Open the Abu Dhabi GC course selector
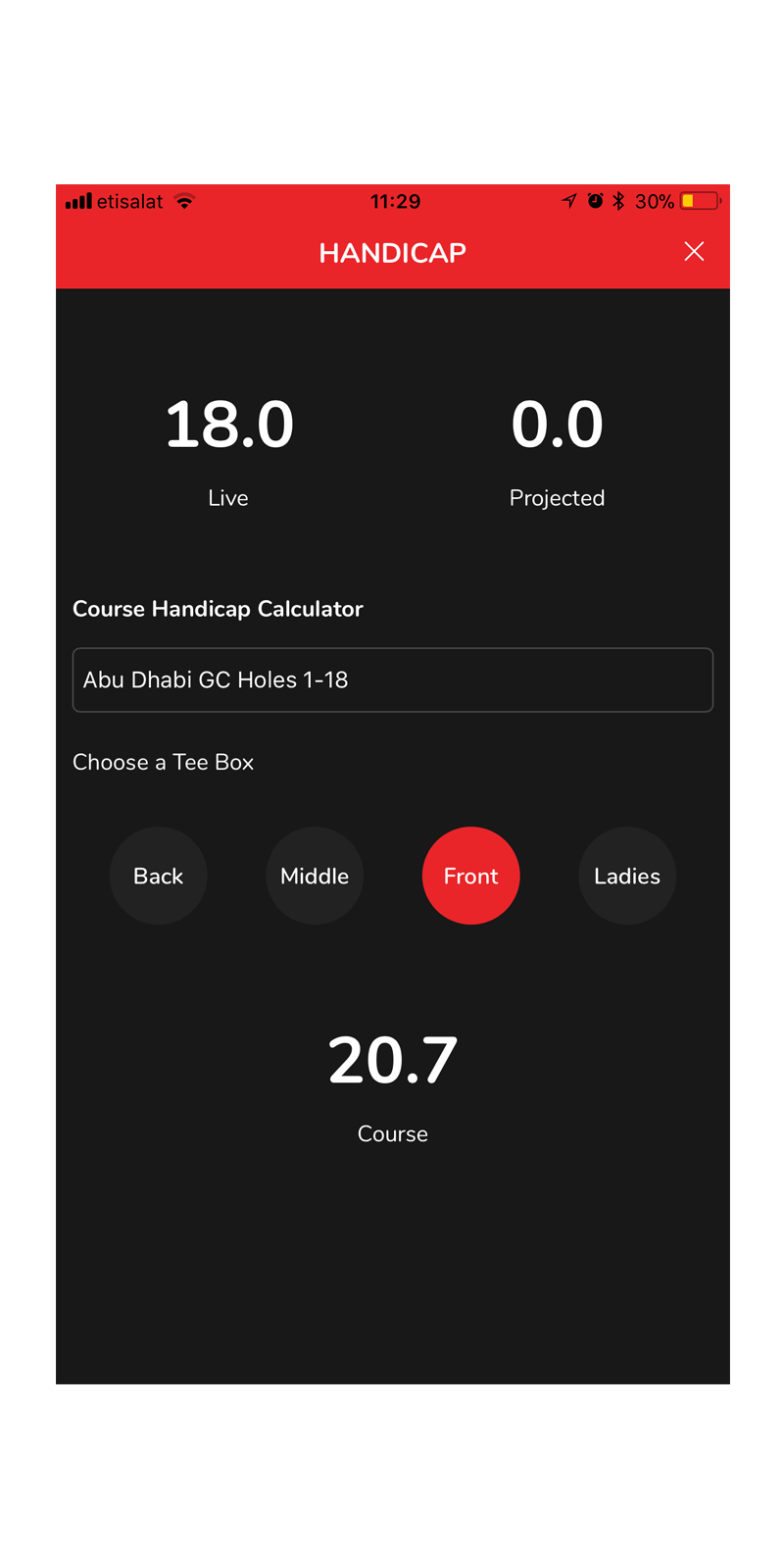 pos(392,679)
